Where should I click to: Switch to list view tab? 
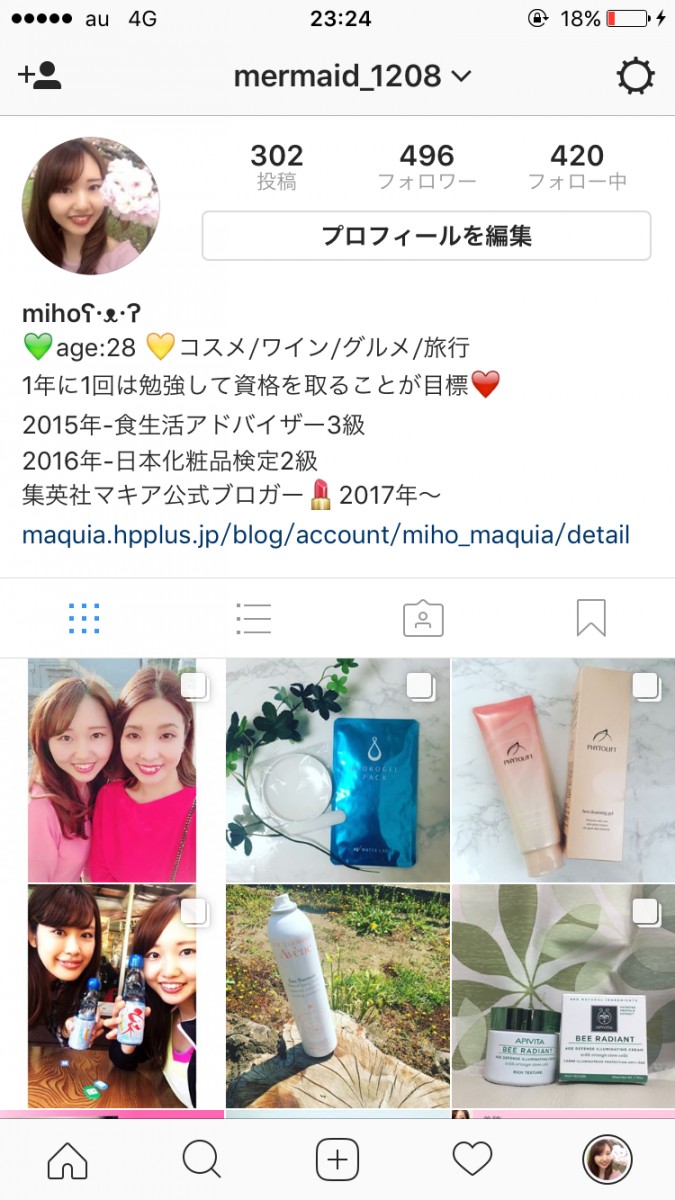253,619
